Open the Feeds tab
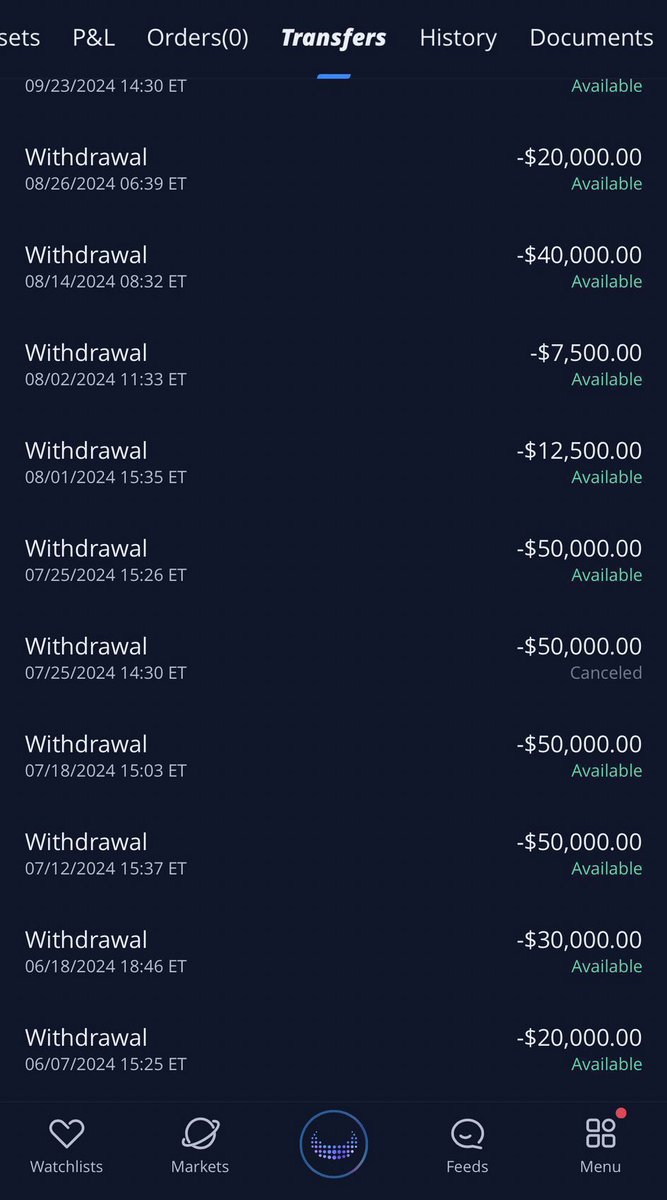 click(467, 1145)
